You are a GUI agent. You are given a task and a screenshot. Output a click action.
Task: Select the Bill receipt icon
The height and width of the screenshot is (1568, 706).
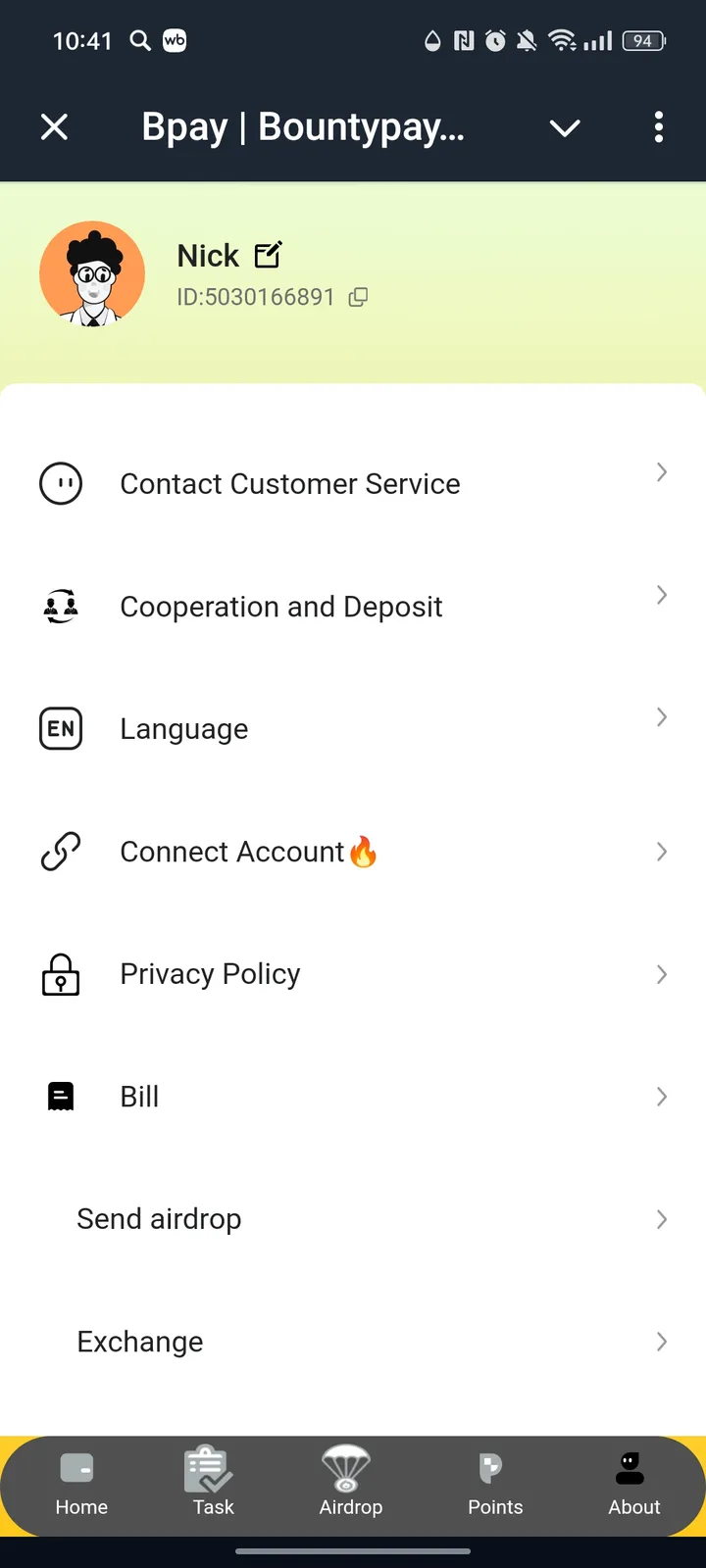pyautogui.click(x=61, y=1096)
